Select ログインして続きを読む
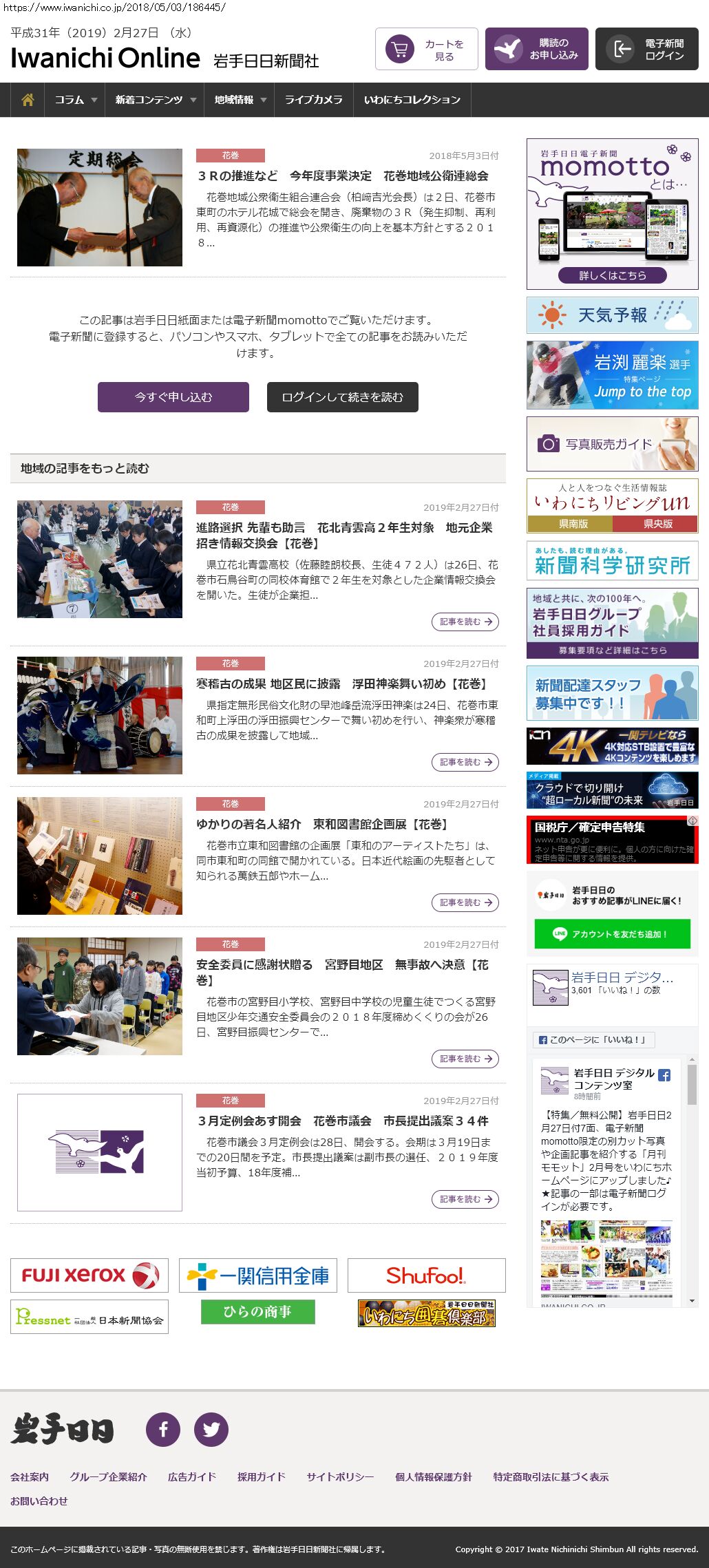Viewport: 709px width, 1568px height. click(x=342, y=397)
